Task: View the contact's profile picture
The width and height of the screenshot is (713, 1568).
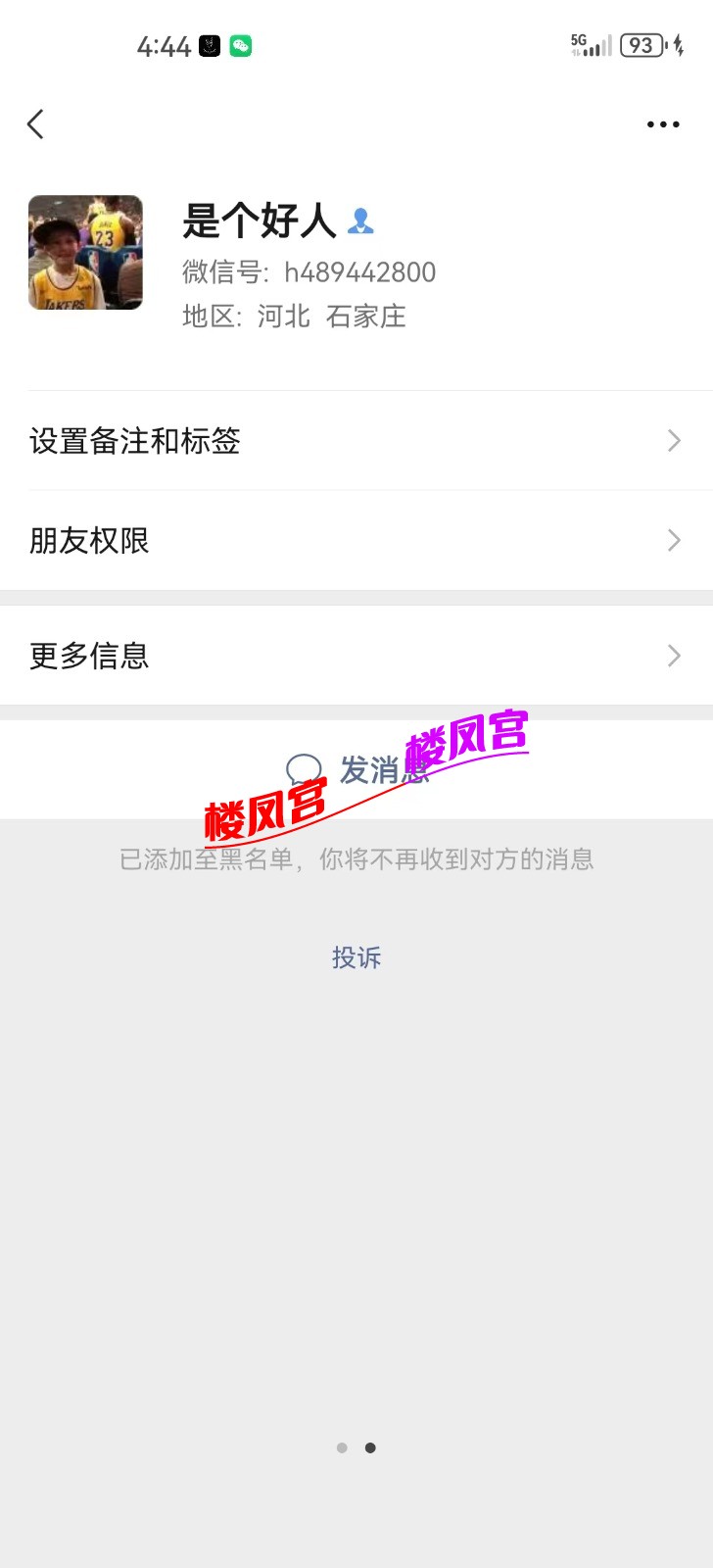Action: (86, 253)
